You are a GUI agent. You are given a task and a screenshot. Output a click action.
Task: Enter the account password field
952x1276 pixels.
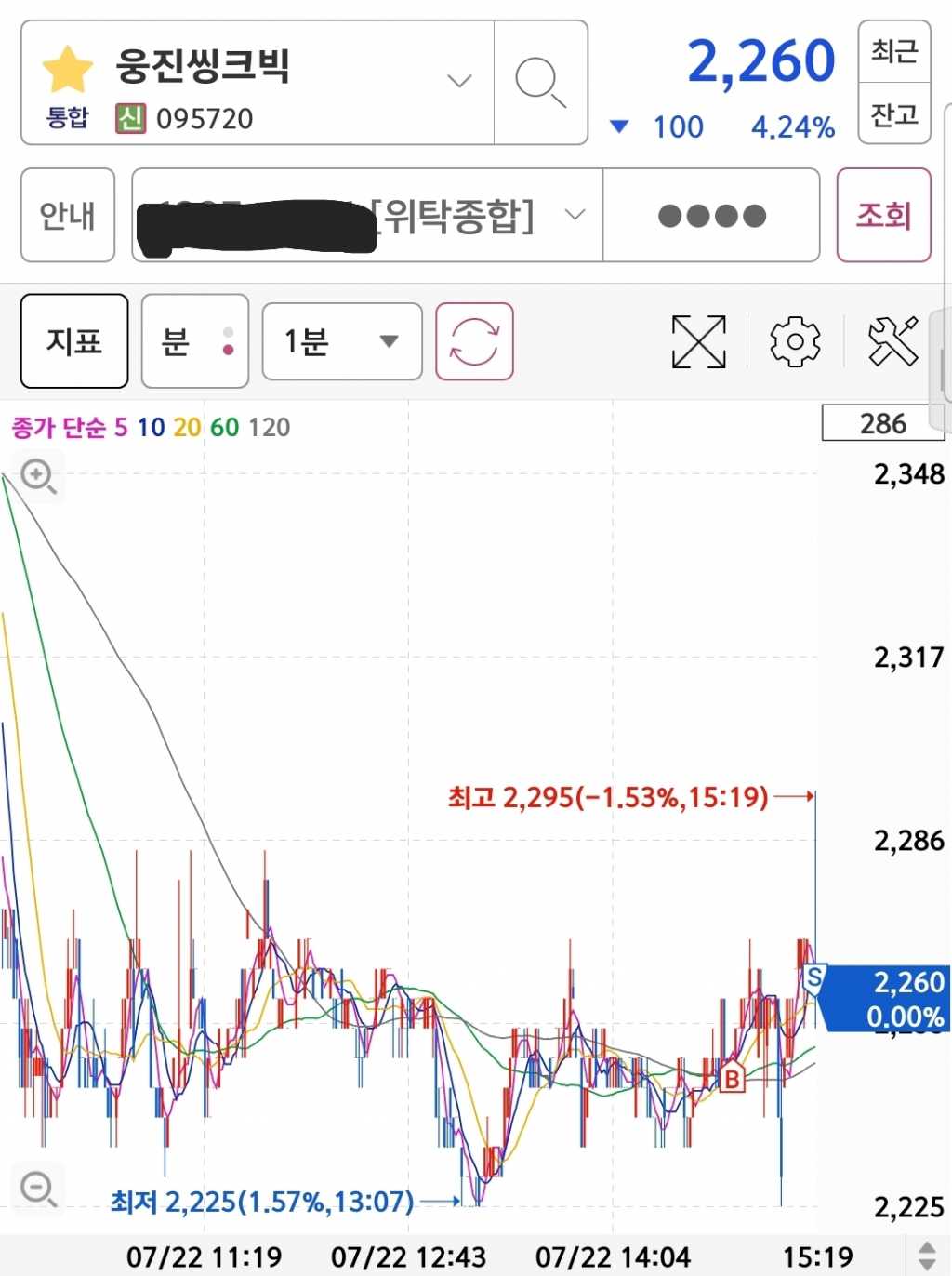pos(711,216)
